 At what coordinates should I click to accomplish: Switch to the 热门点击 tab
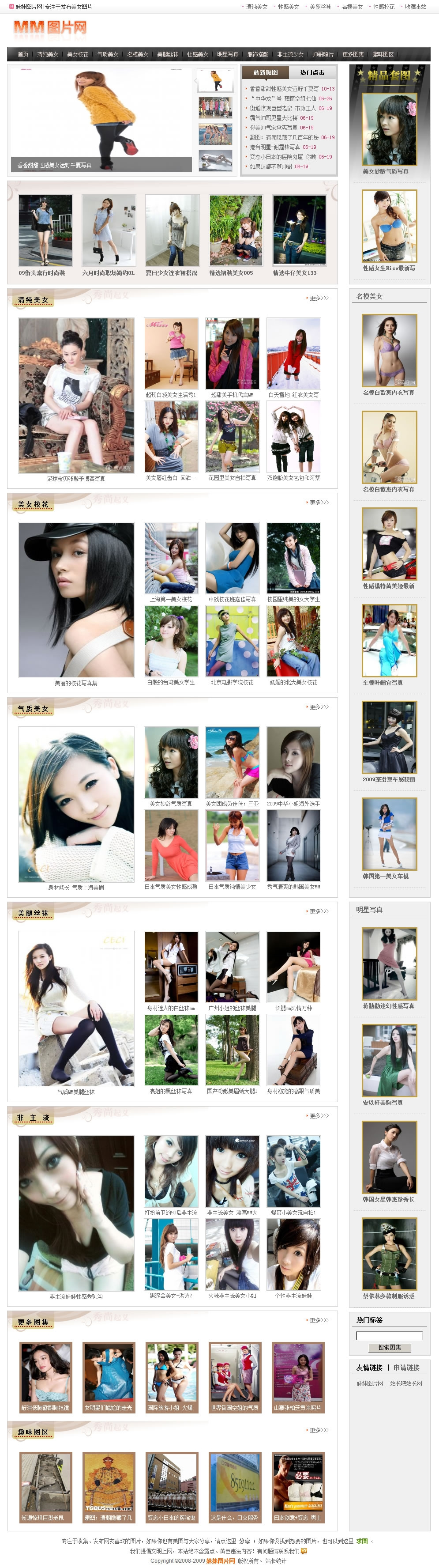coord(312,72)
